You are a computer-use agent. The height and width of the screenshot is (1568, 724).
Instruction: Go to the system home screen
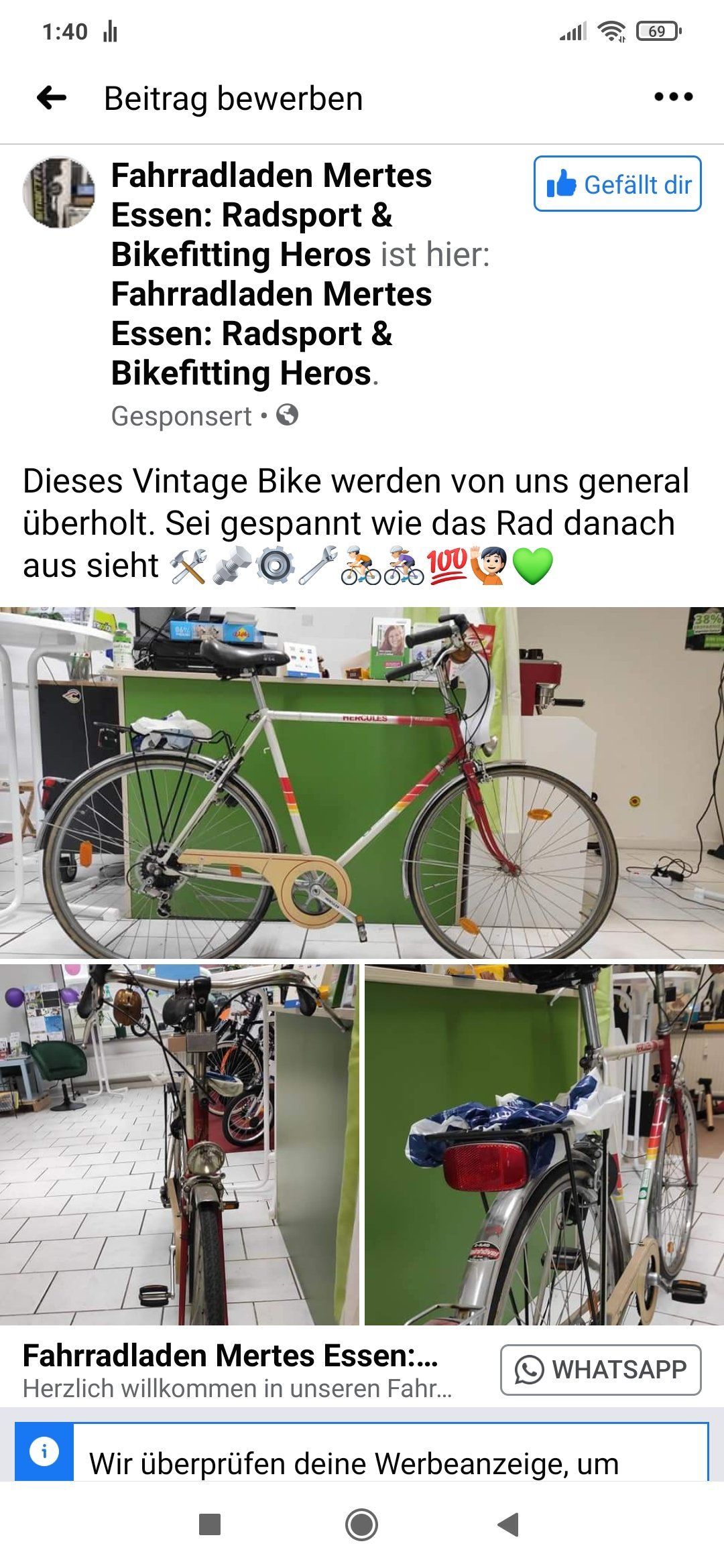[x=362, y=1525]
